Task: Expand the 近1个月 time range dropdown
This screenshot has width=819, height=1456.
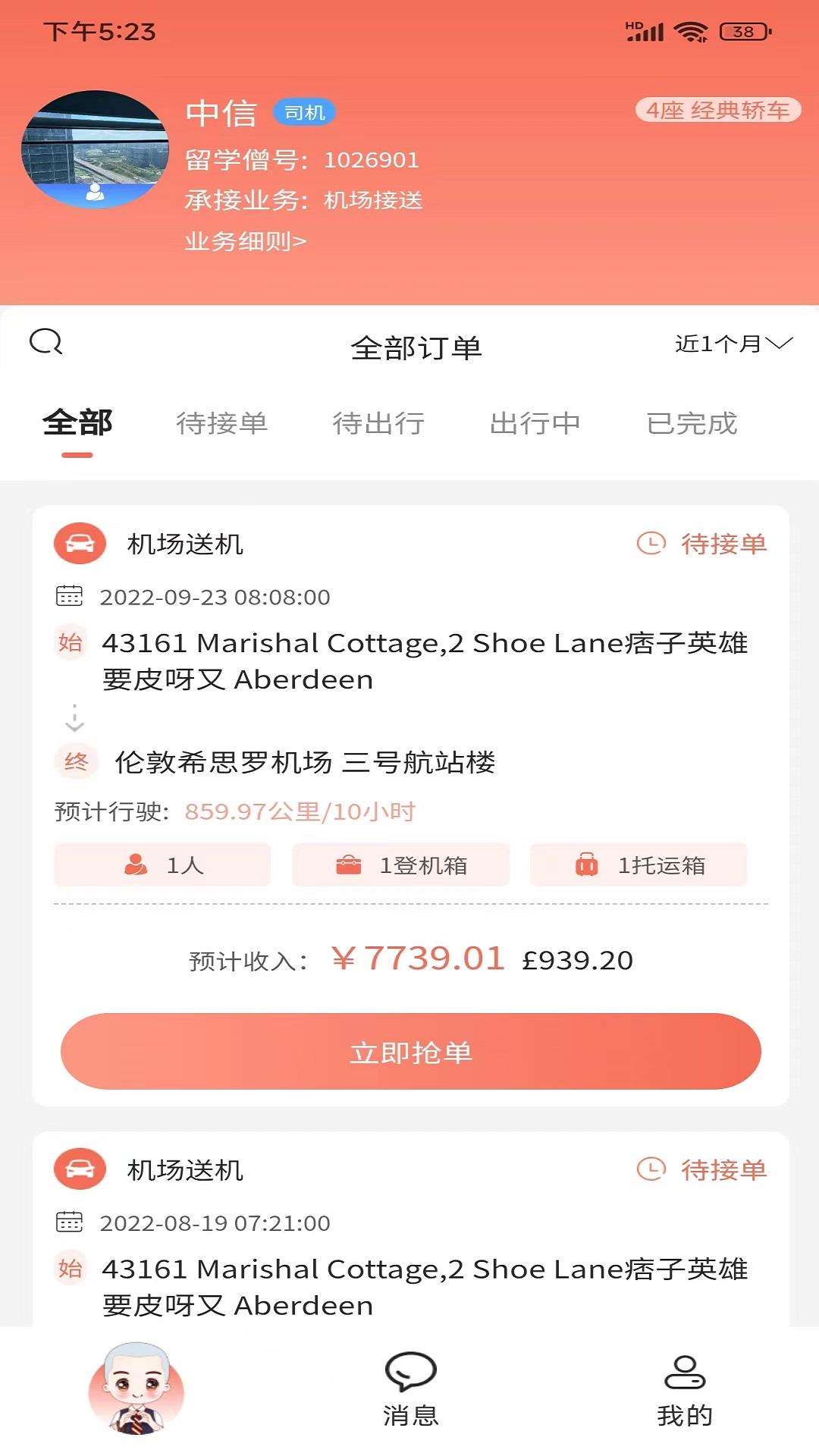Action: 733,344
